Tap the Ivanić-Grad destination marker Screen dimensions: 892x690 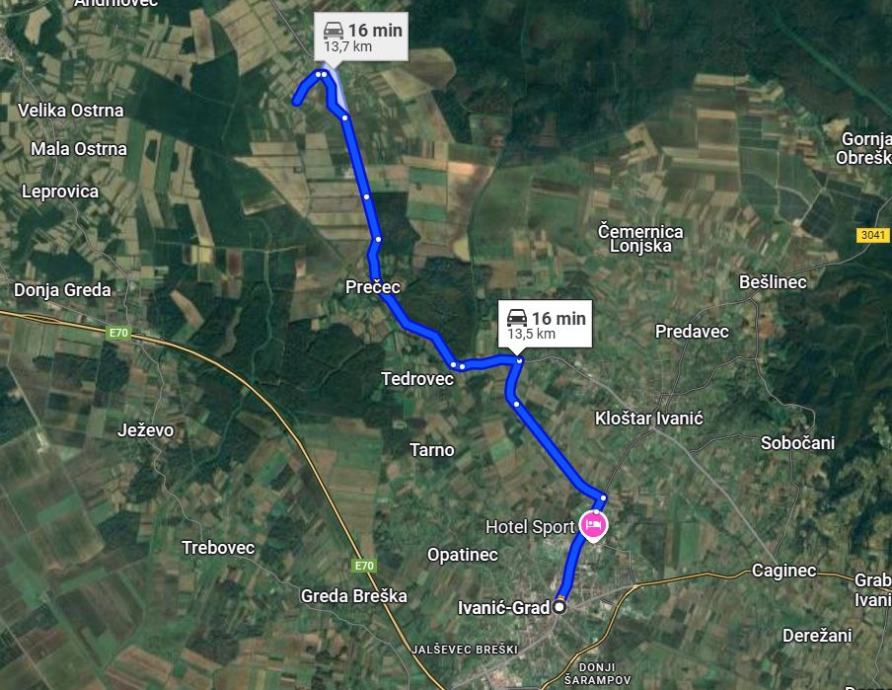pos(560,606)
